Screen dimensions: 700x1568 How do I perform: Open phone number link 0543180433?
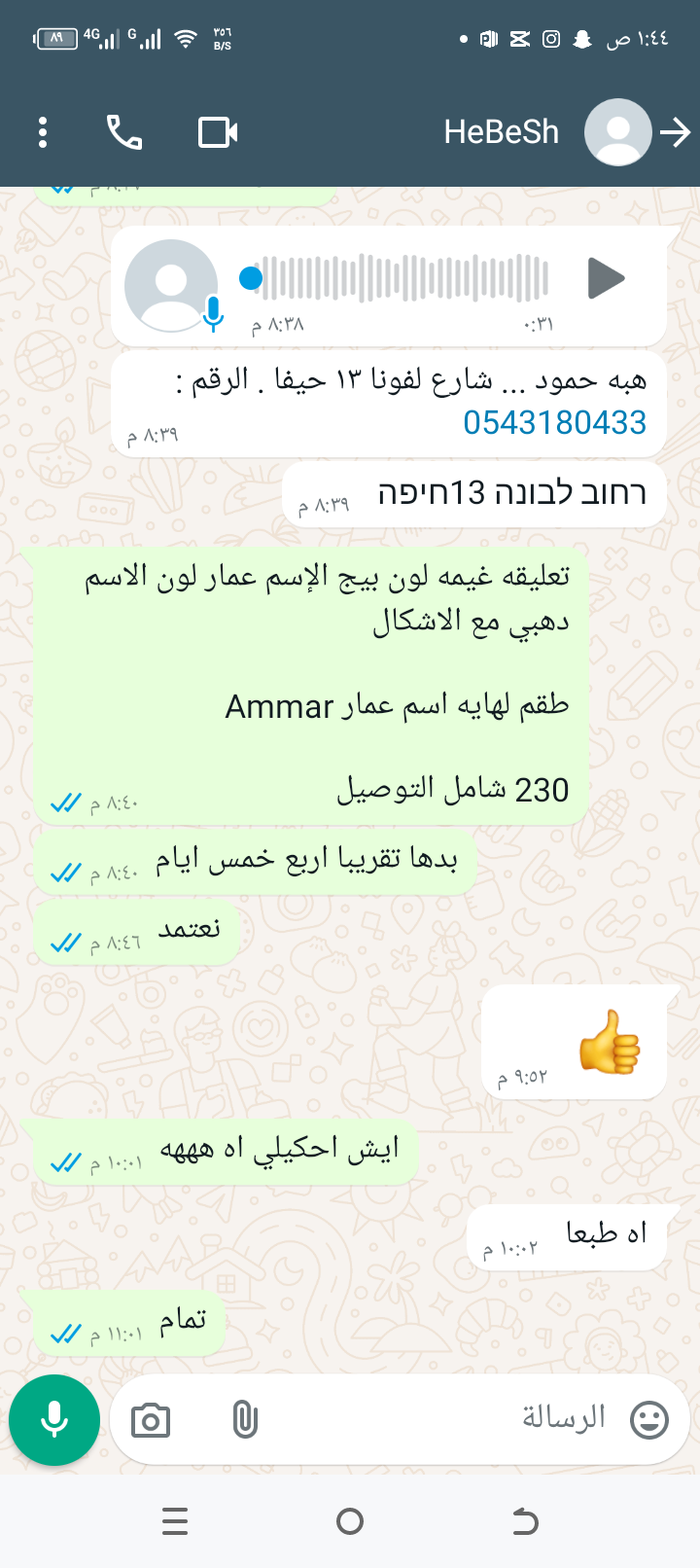point(554,423)
